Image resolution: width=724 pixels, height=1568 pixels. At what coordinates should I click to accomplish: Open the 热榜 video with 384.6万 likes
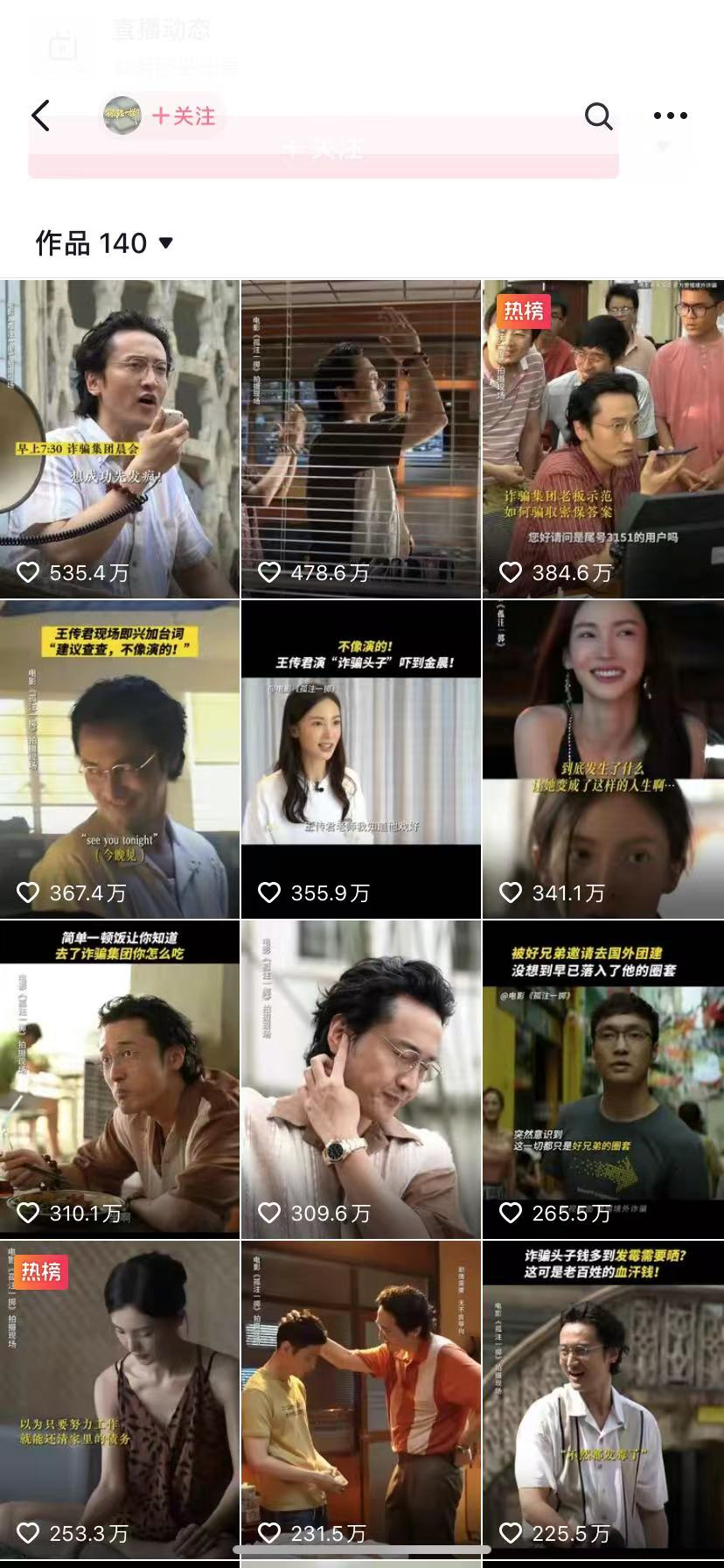pyautogui.click(x=602, y=437)
